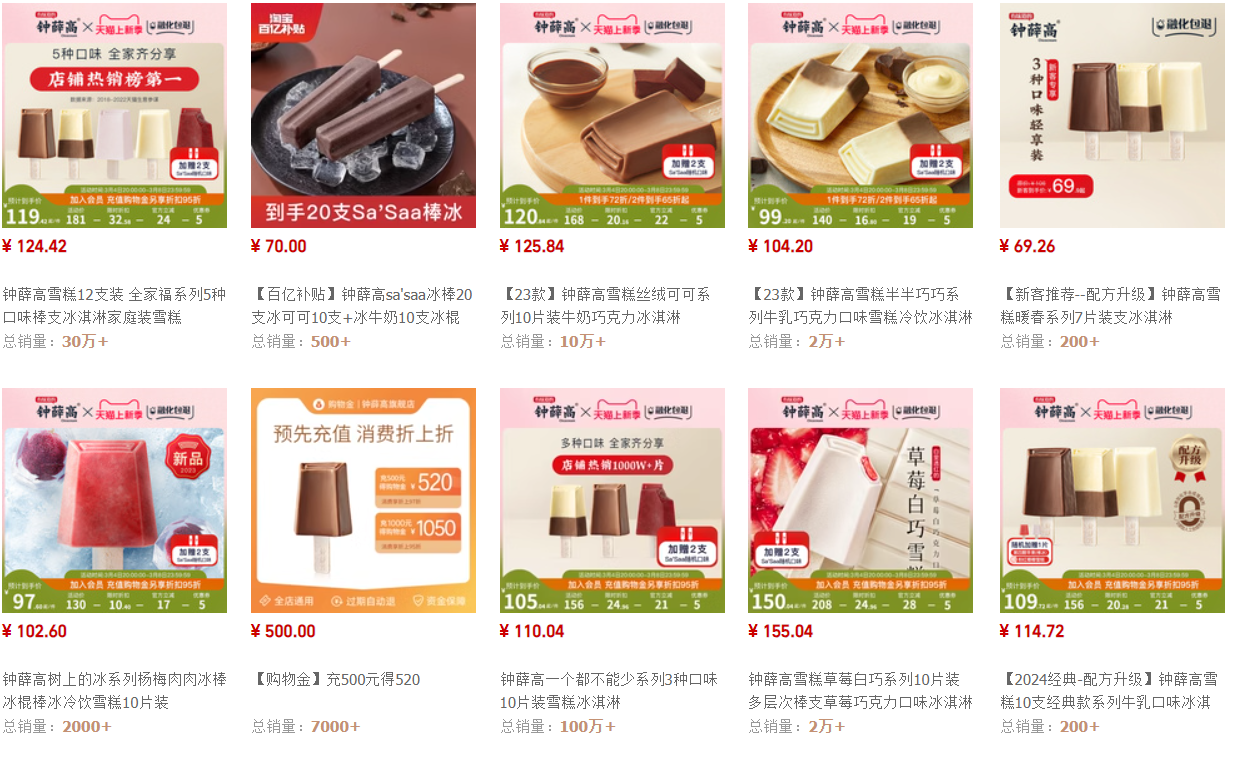Open the 半半巧巧系列 product card
Image resolution: width=1251 pixels, height=769 pixels.
[x=860, y=115]
